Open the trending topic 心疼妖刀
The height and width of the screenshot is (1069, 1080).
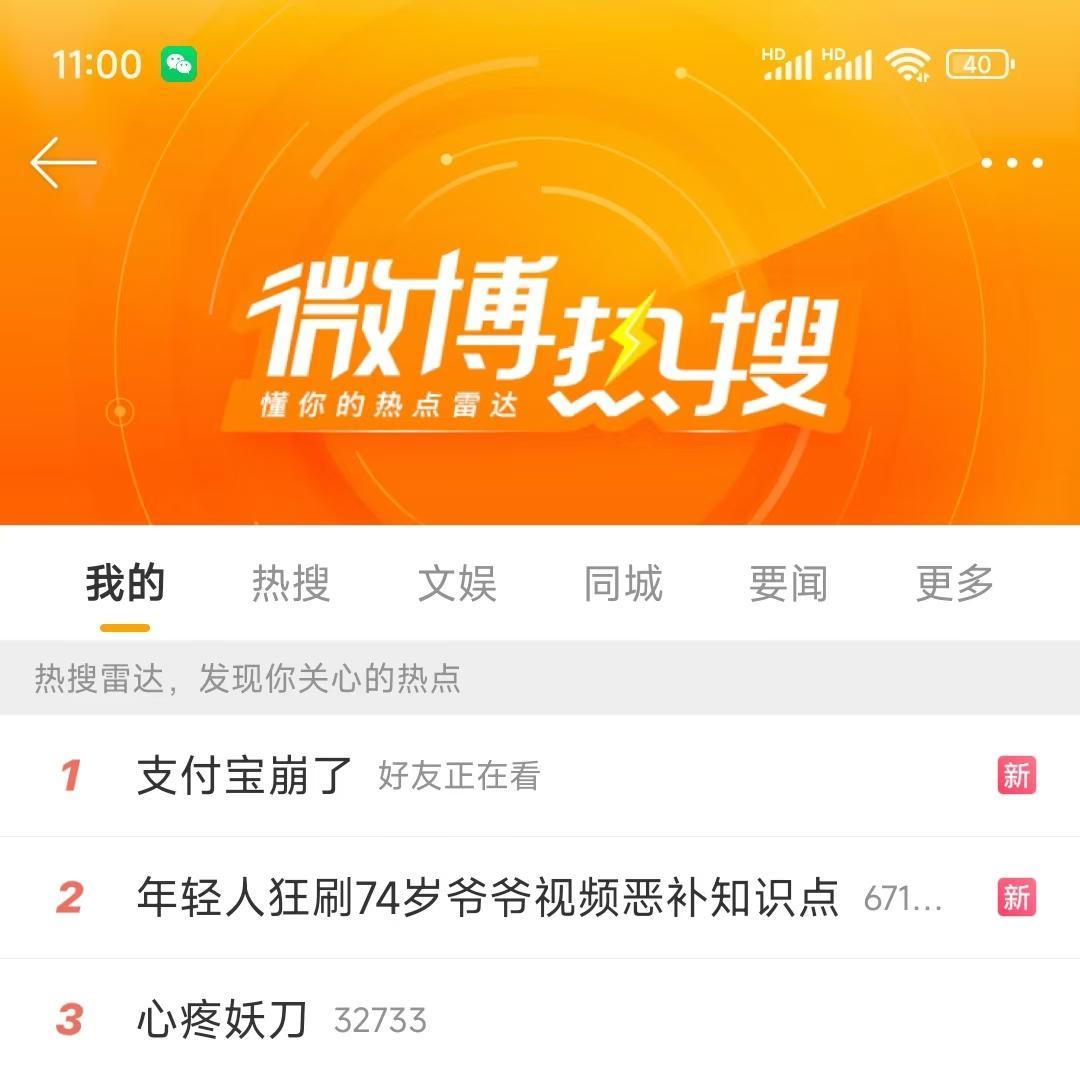coord(222,1020)
